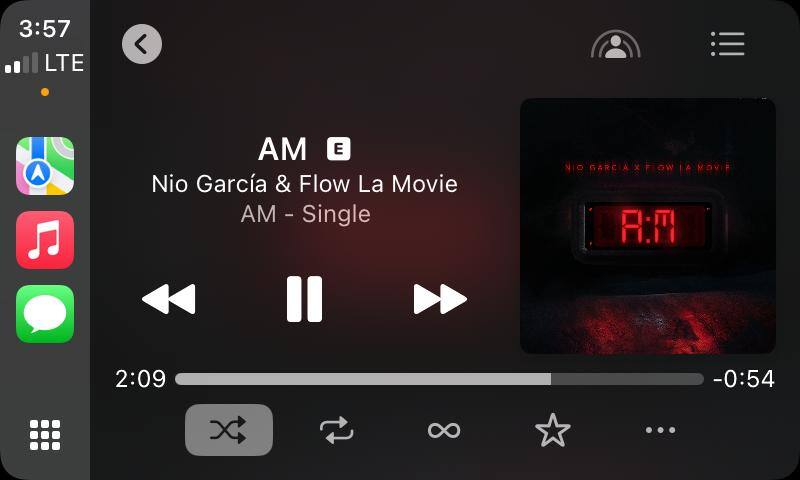Open the more options ellipsis
Viewport: 800px width, 480px height.
click(660, 430)
